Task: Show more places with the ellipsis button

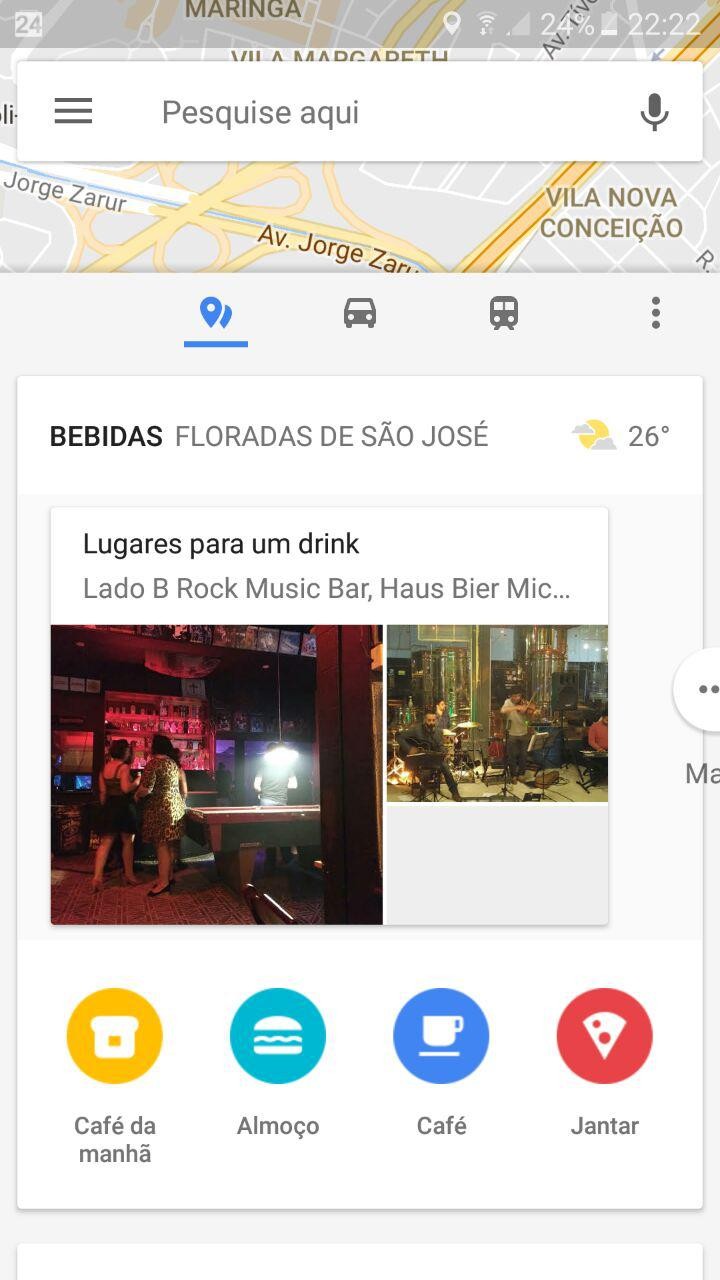Action: [x=702, y=689]
